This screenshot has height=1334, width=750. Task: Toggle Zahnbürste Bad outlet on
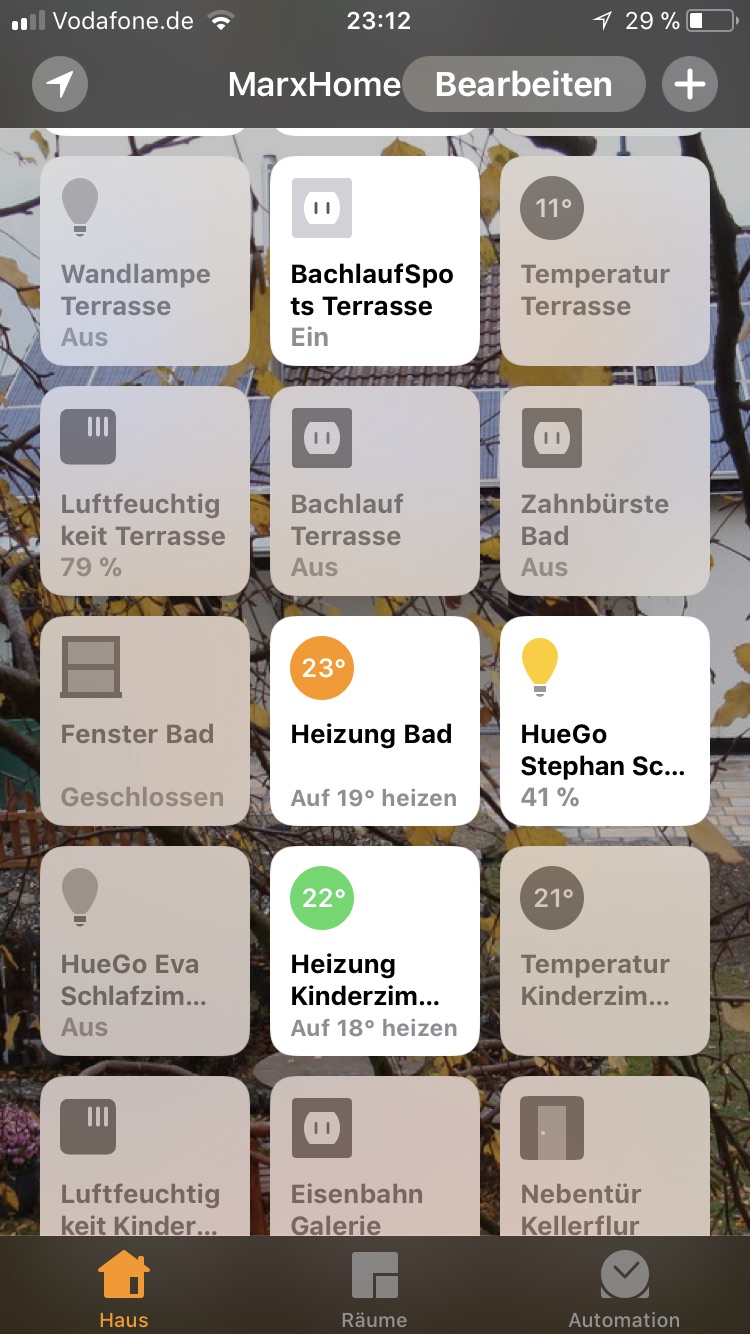(x=604, y=491)
